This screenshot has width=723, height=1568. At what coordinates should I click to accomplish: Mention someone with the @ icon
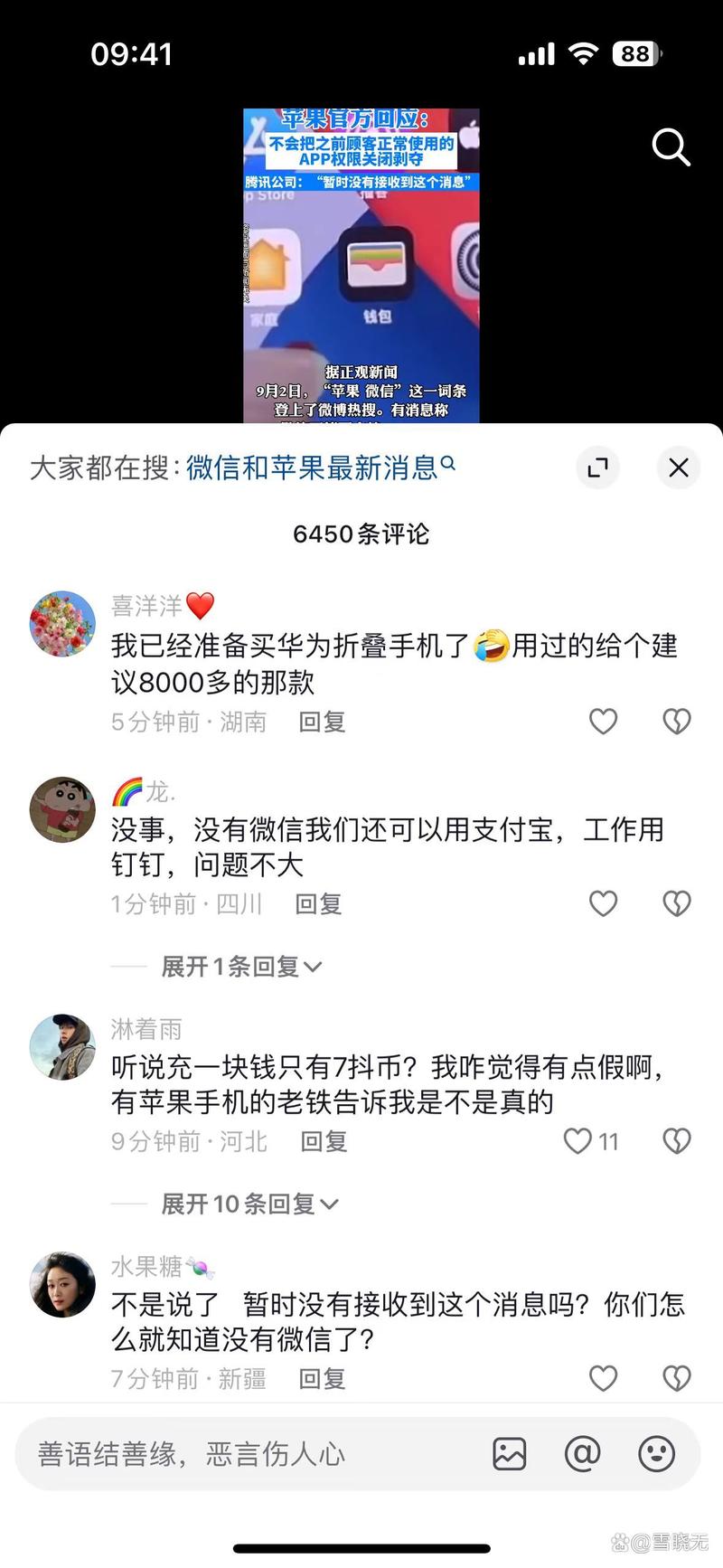(x=582, y=1454)
